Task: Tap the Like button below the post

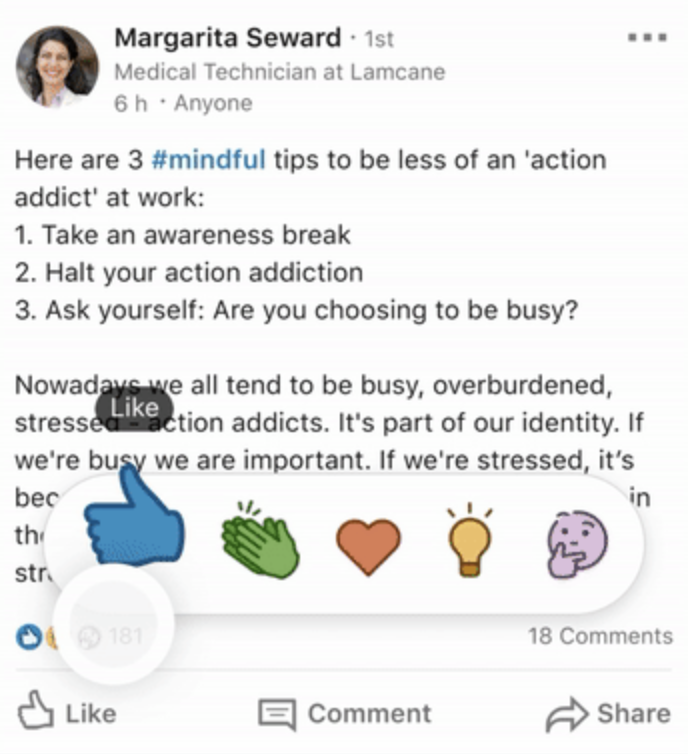Action: click(68, 713)
